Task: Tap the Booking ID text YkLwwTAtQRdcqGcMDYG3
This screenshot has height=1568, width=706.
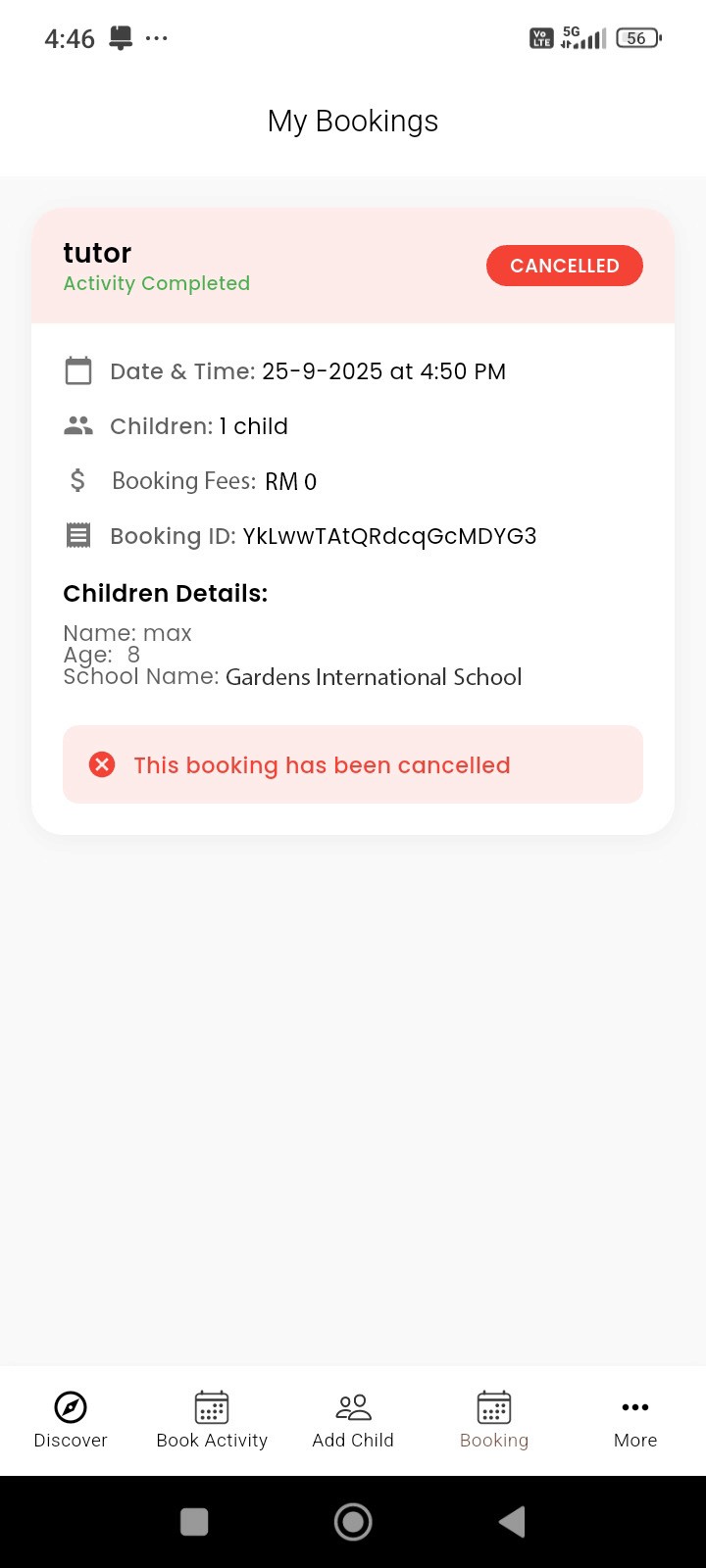Action: 390,535
